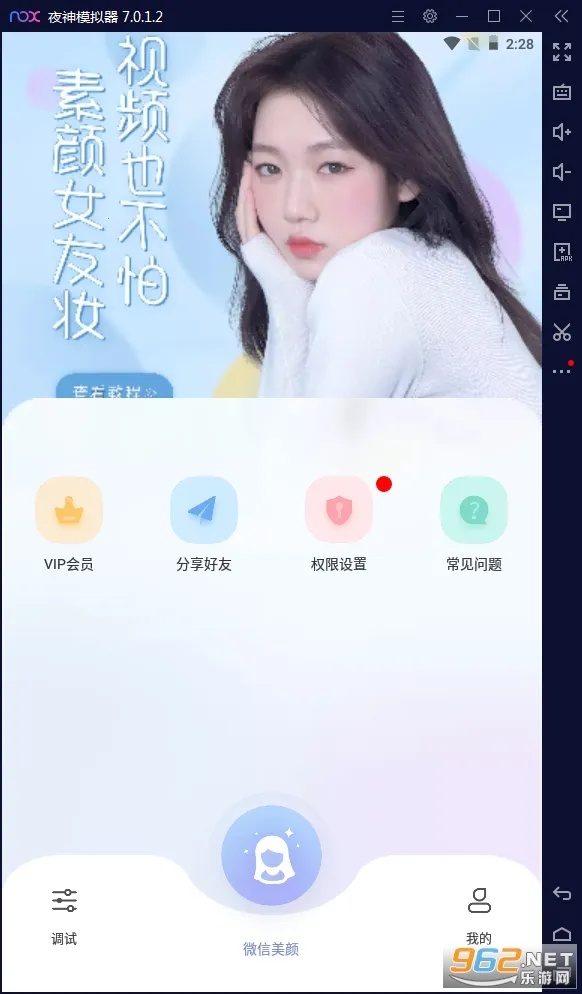This screenshot has height=994, width=582.
Task: Open the keyboard mapping tool
Action: coord(562,92)
